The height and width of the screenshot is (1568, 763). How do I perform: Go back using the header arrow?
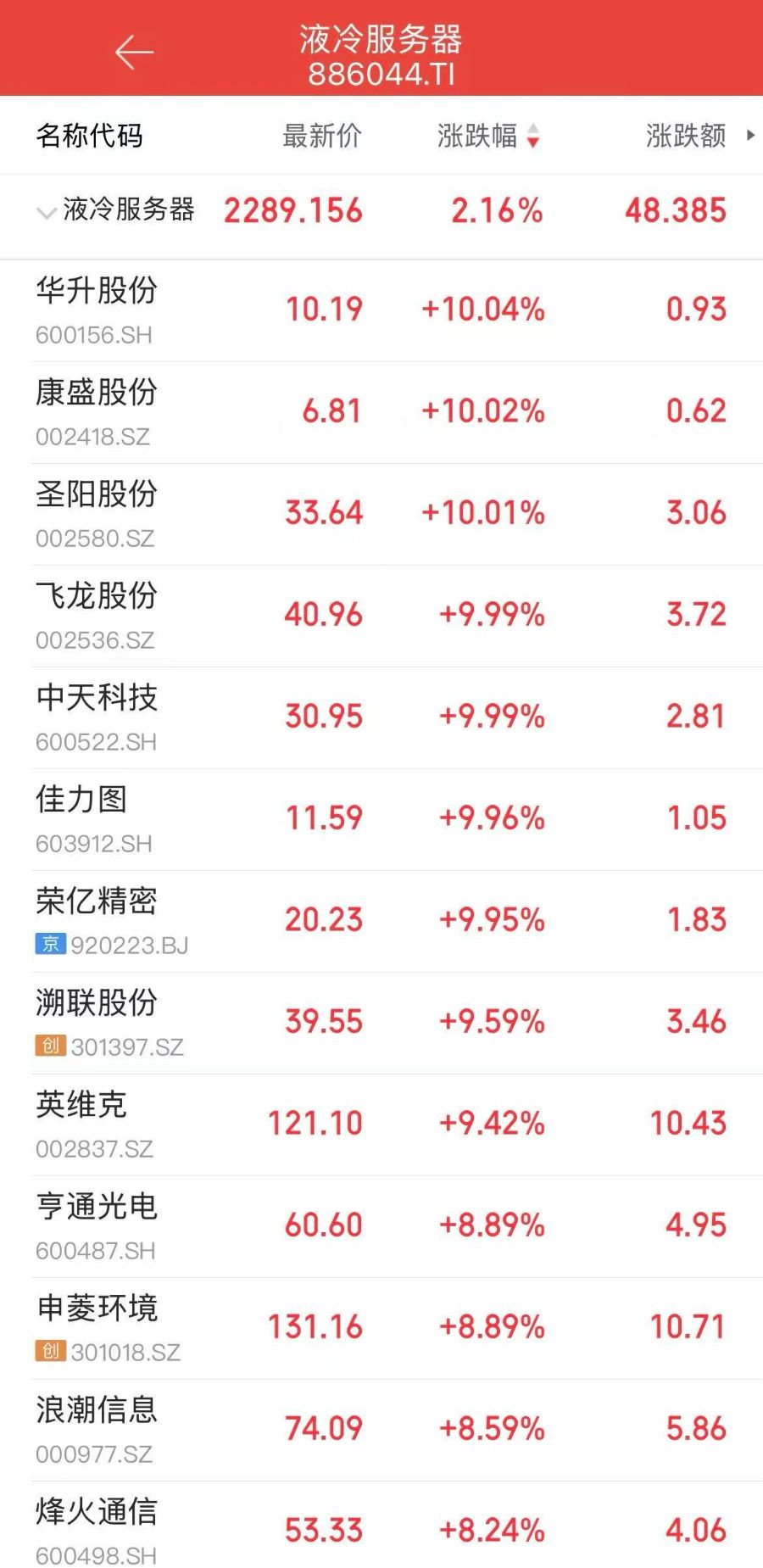(134, 53)
